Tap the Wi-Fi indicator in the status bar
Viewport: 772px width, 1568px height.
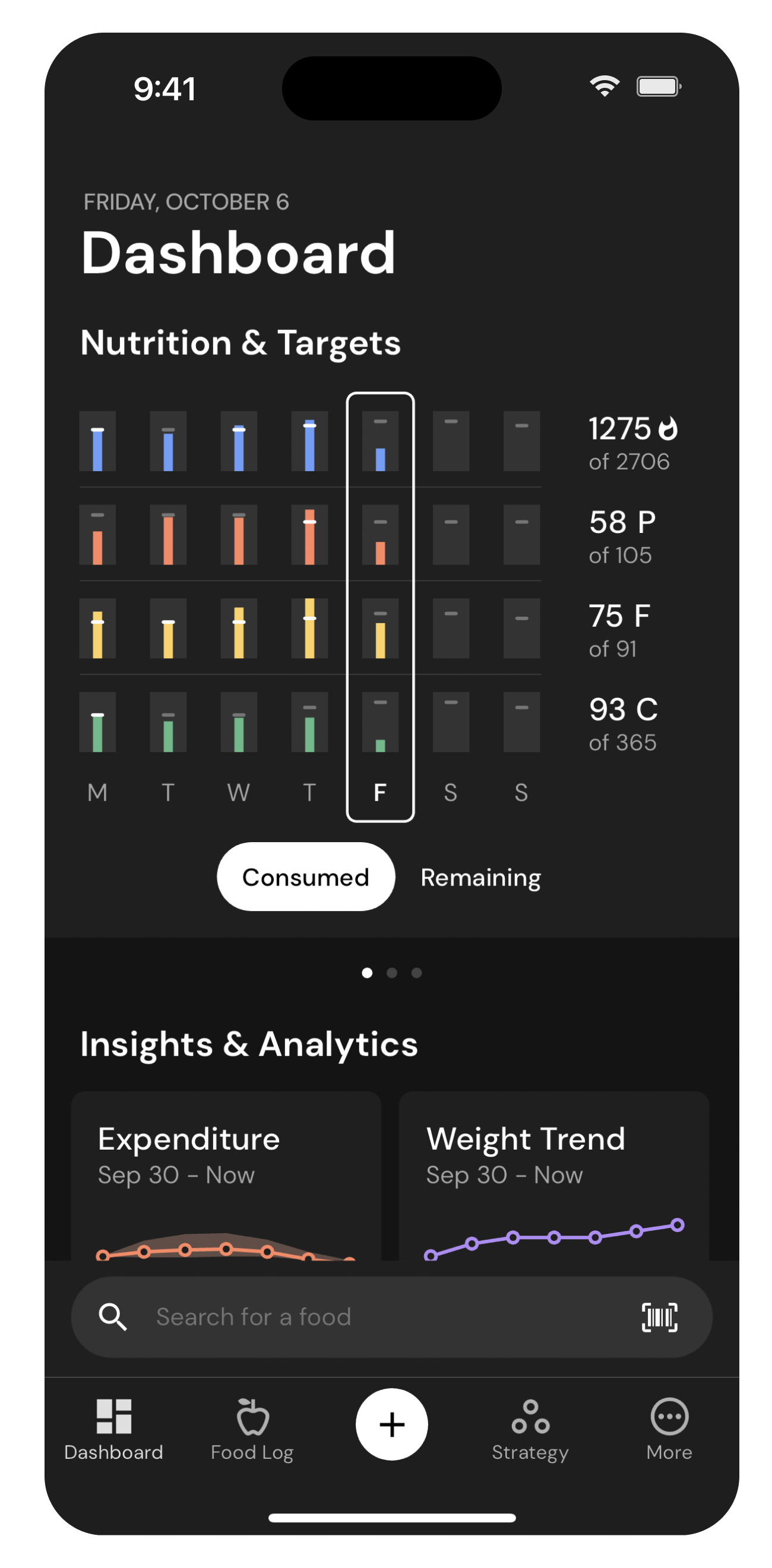coord(605,87)
